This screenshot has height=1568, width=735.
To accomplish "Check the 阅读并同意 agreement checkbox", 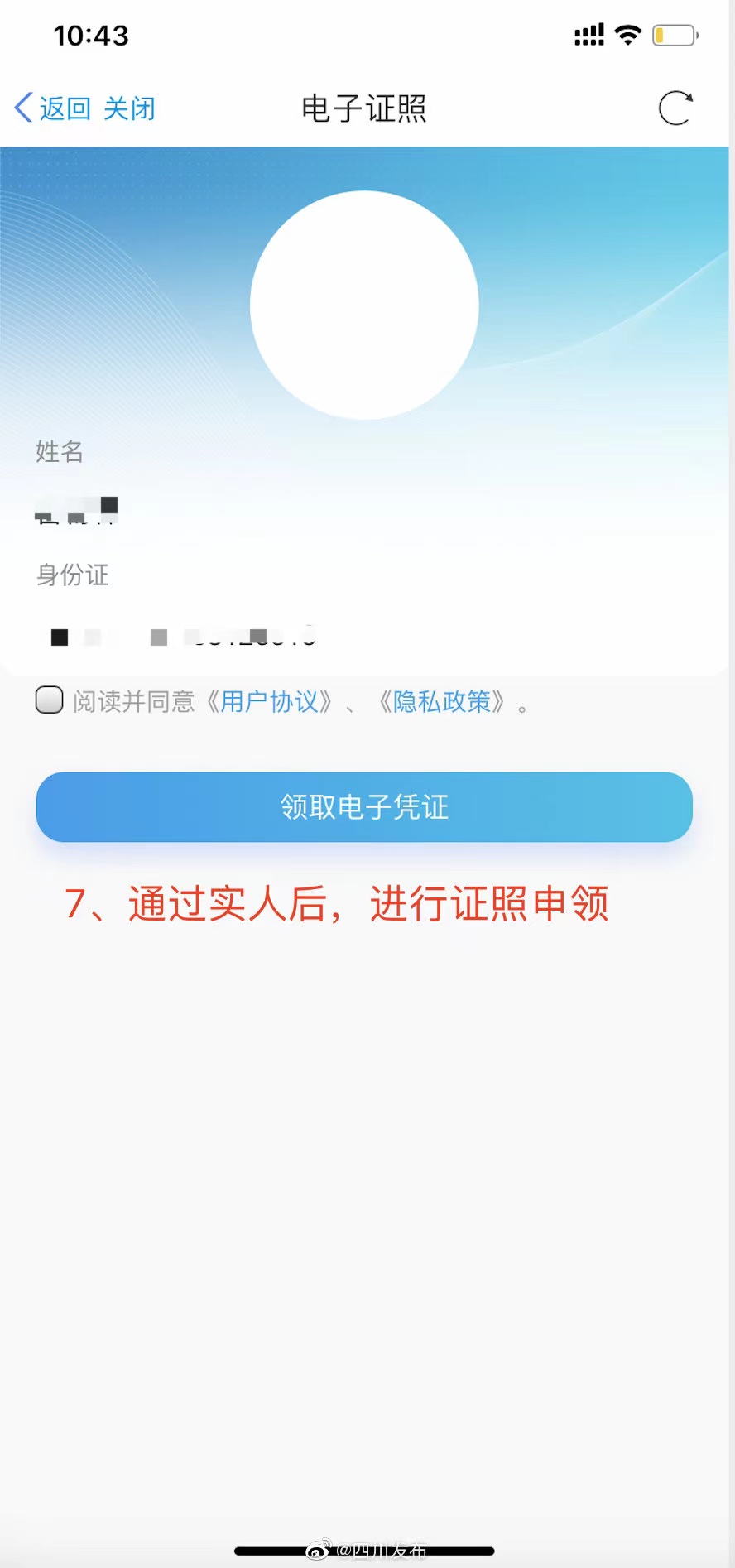I will [x=50, y=700].
